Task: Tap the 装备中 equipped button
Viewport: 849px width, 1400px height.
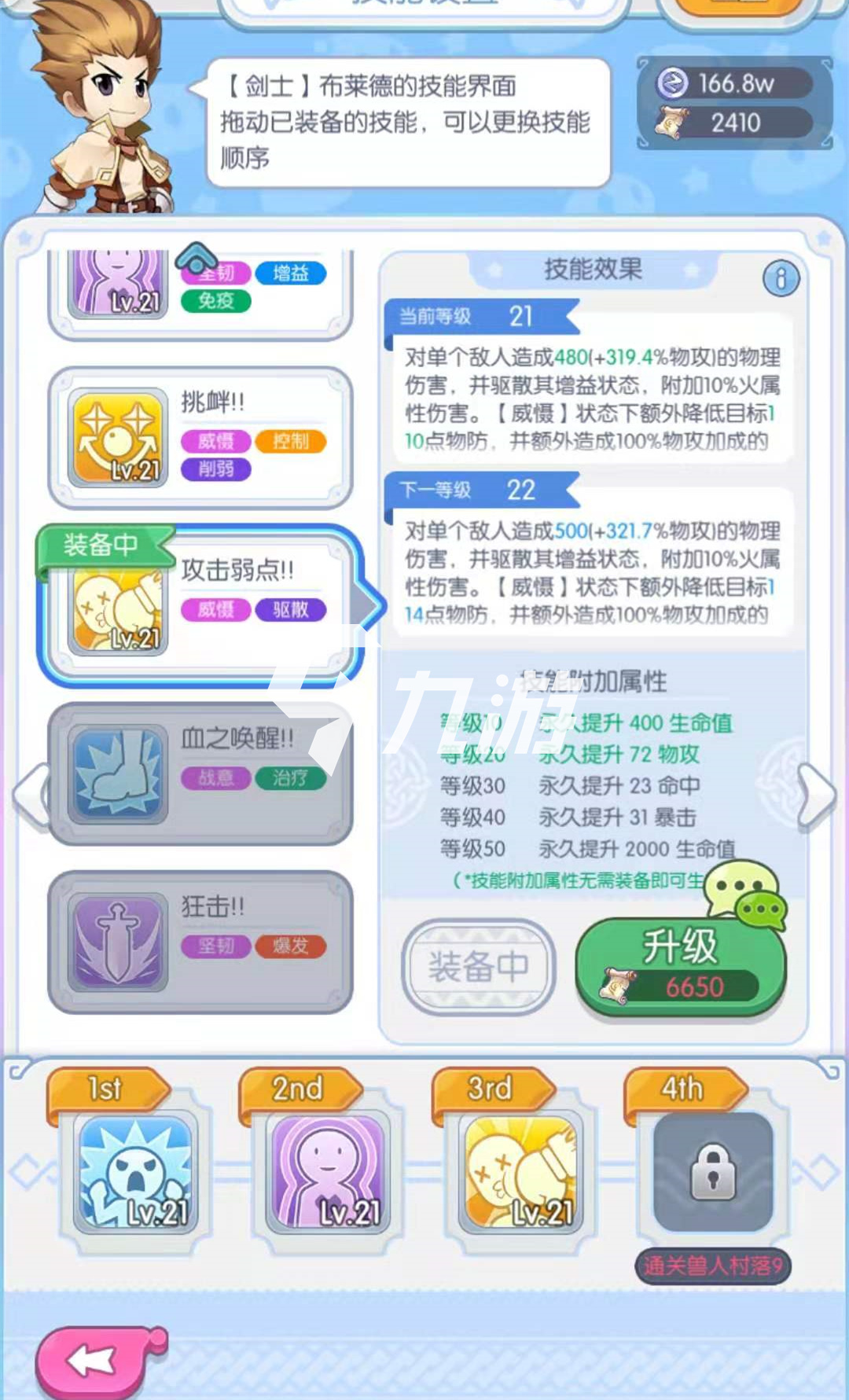Action: pos(478,966)
